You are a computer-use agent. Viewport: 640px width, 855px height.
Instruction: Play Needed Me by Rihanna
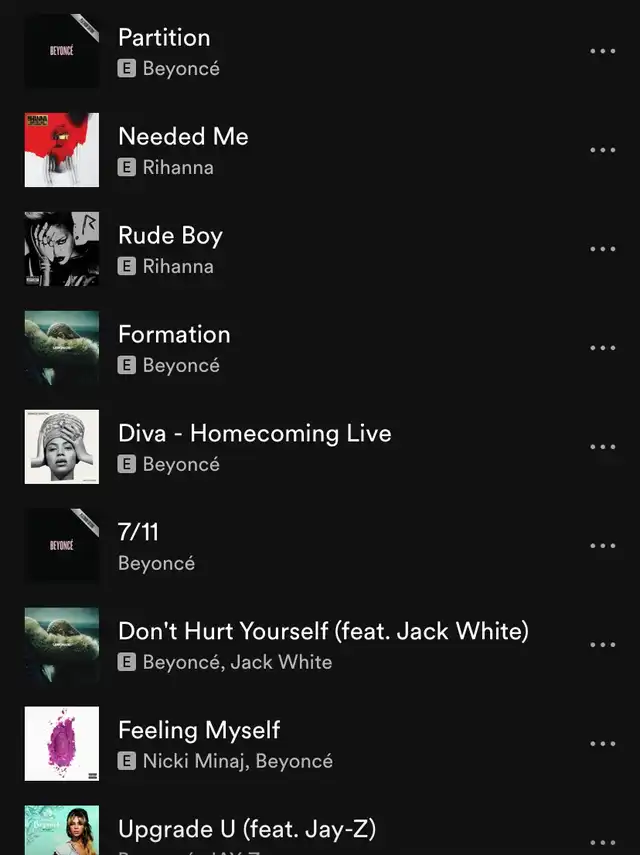click(x=183, y=137)
